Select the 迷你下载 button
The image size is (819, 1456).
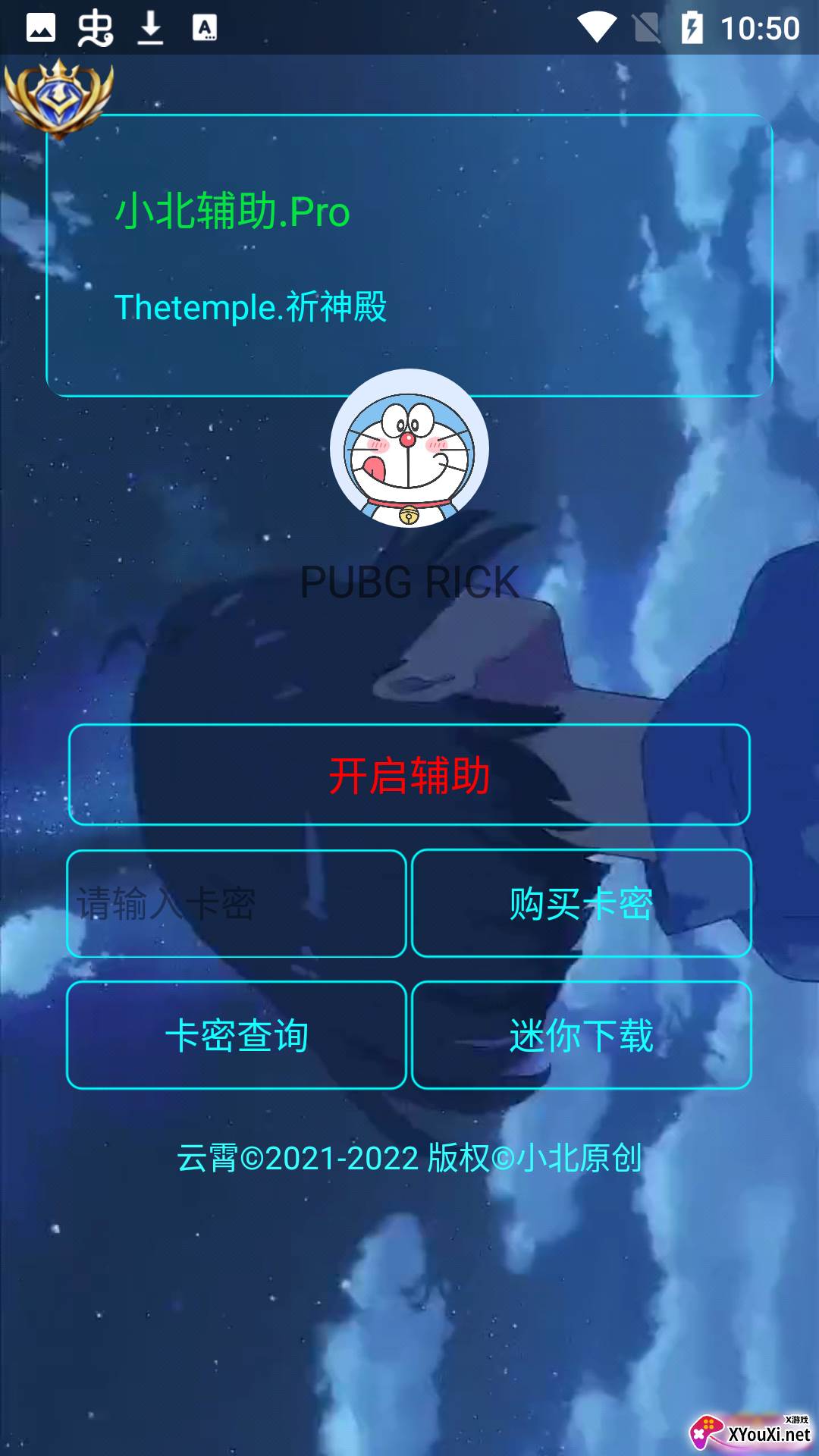tap(581, 1035)
